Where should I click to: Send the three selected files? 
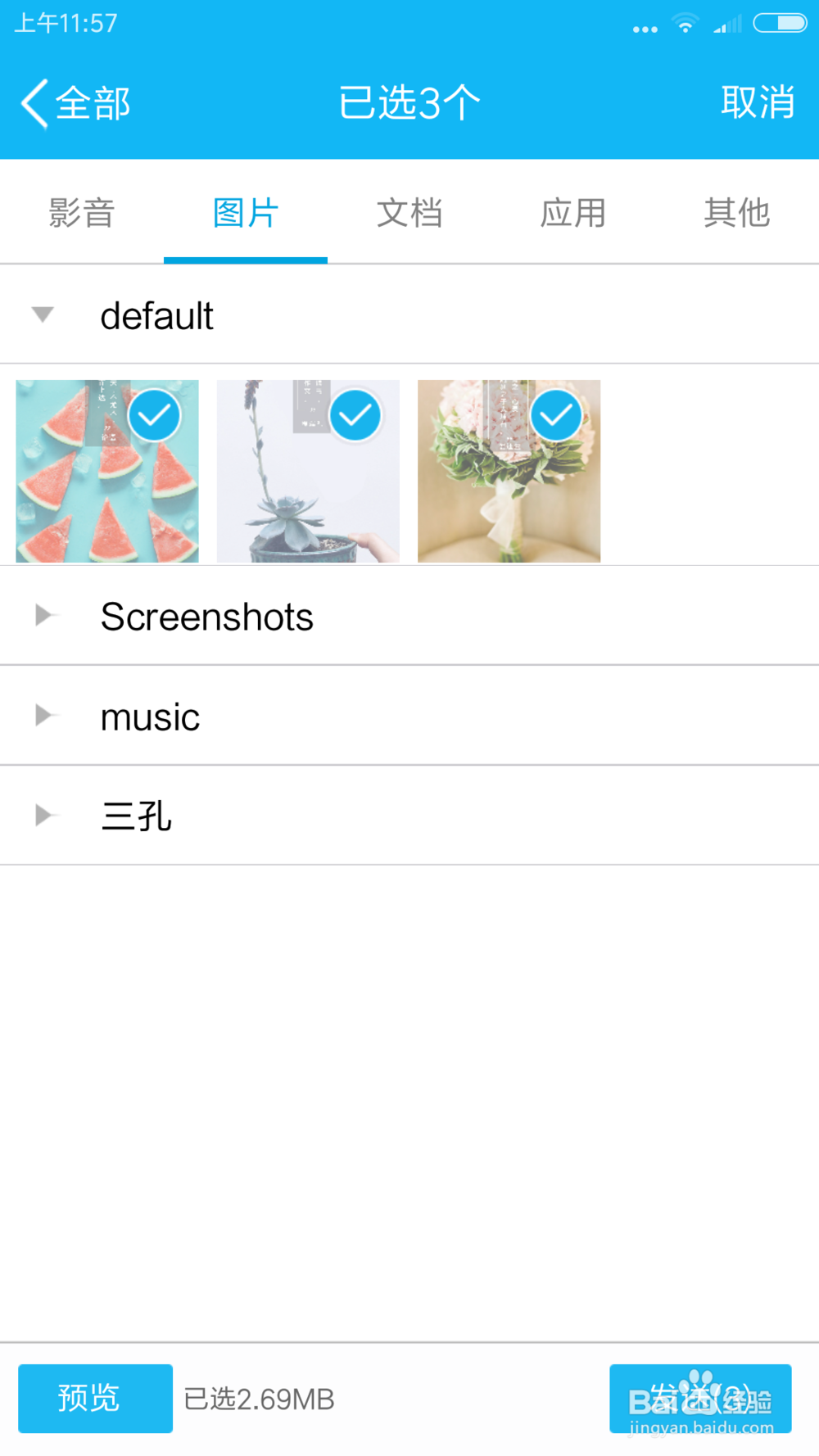point(700,1399)
